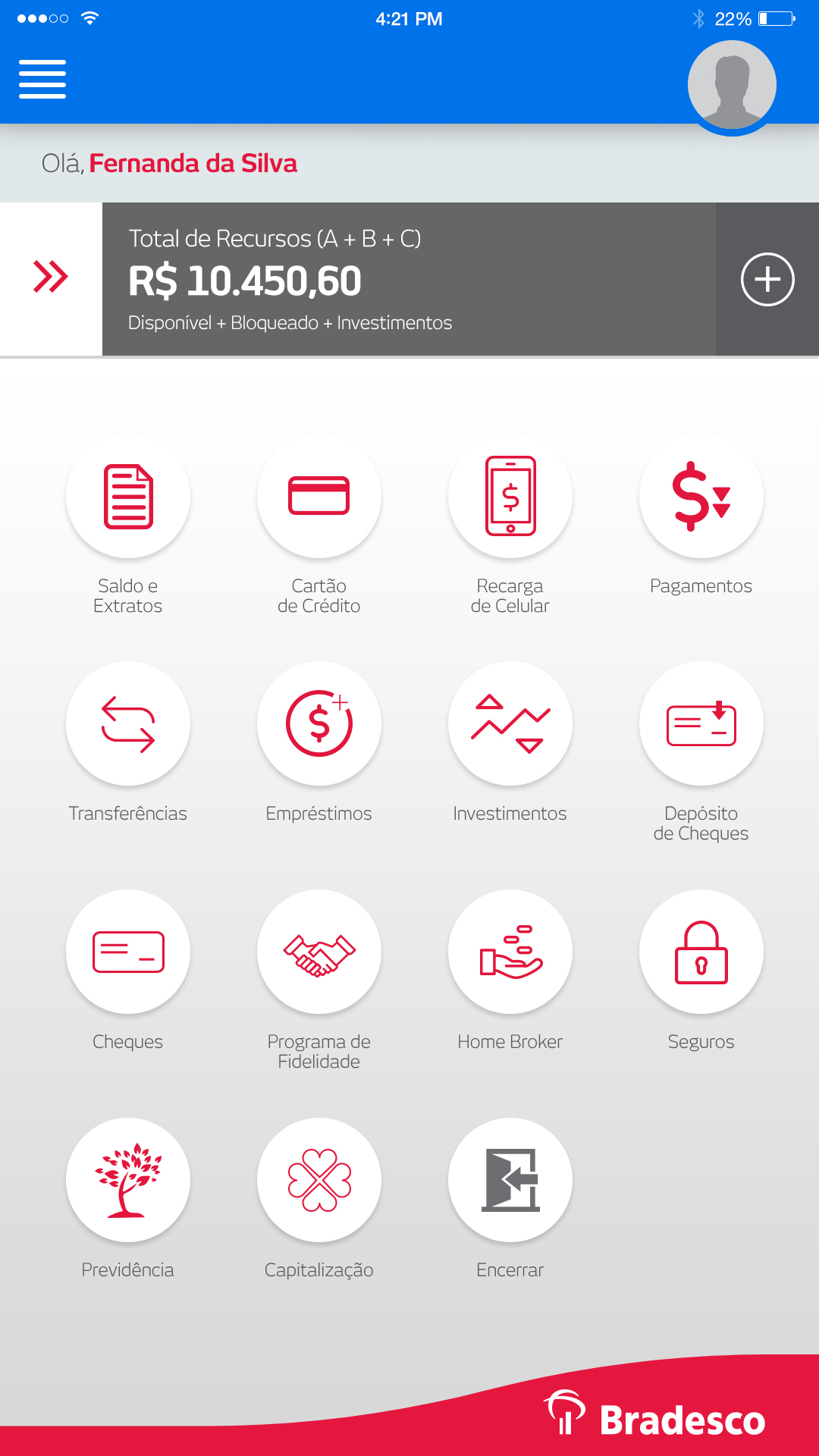Open Pagamentos
Image resolution: width=819 pixels, height=1456 pixels.
[701, 497]
